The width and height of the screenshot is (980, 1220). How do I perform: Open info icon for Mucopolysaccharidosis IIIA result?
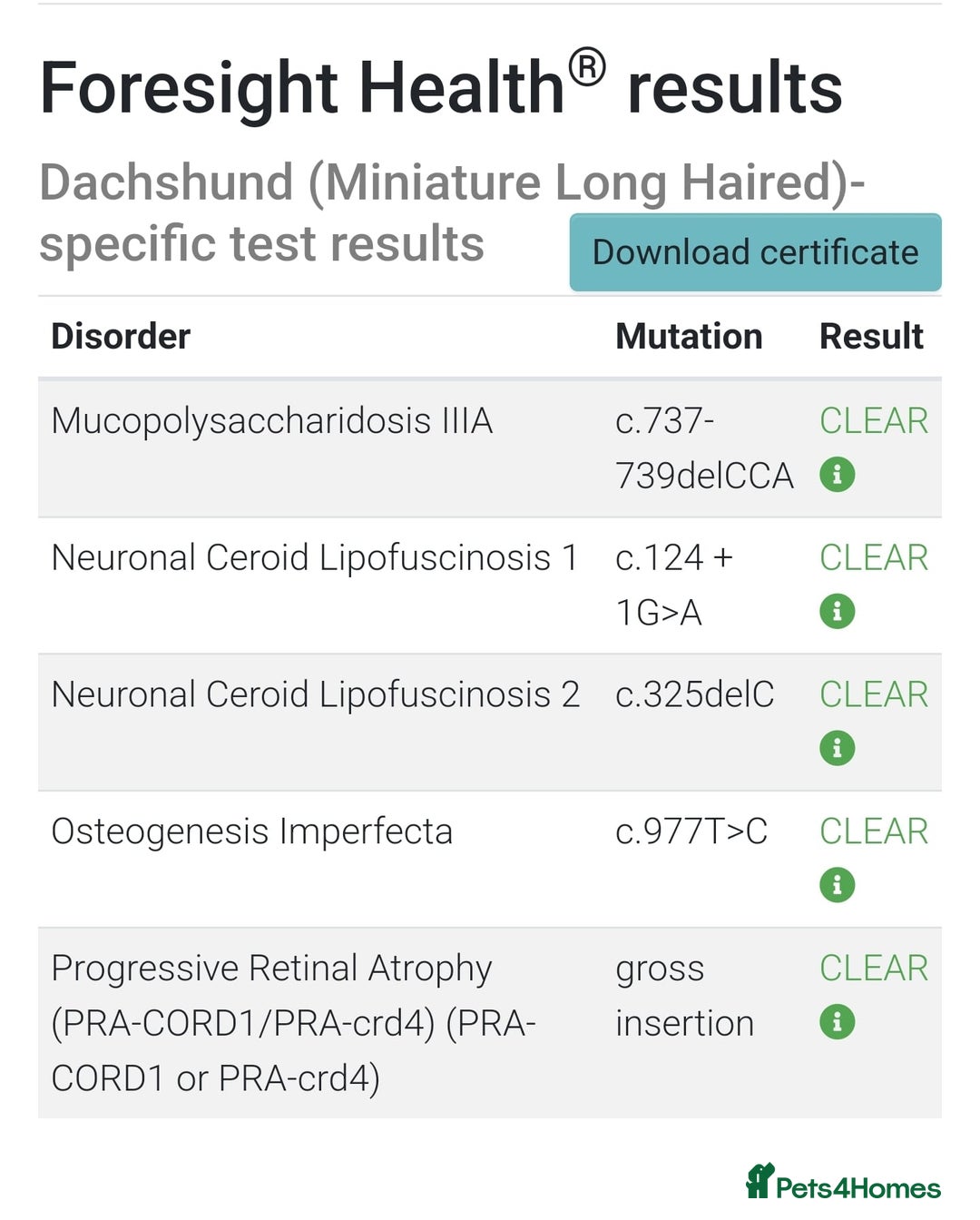point(837,475)
